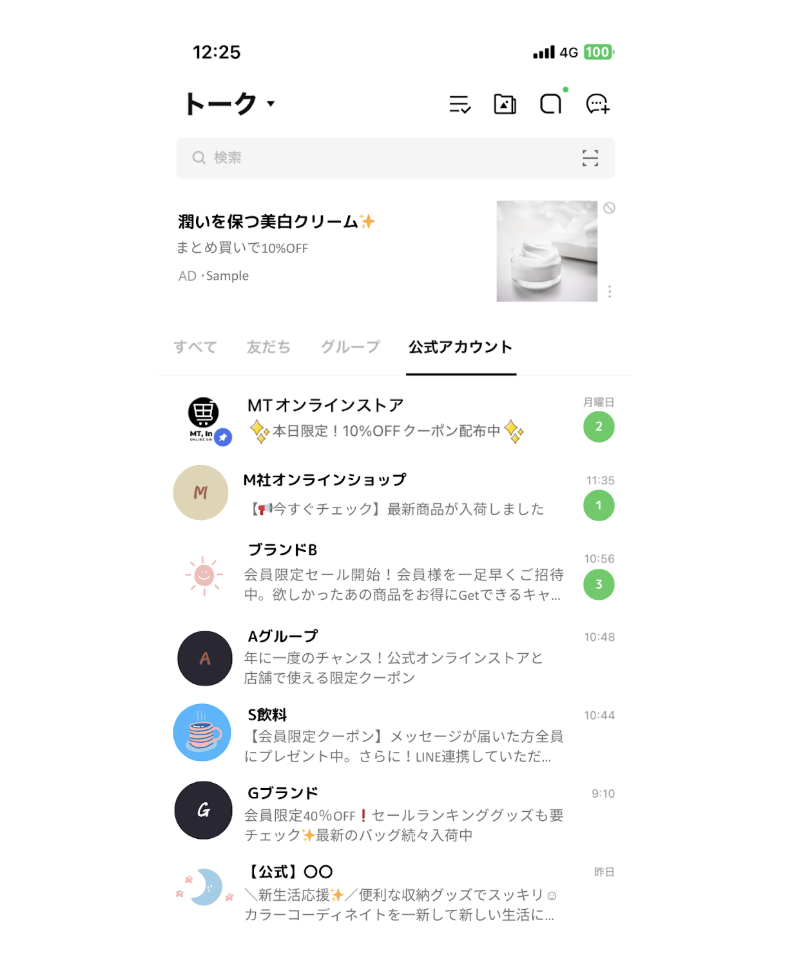
Task: Open the ad's three-dot options menu
Action: (609, 291)
